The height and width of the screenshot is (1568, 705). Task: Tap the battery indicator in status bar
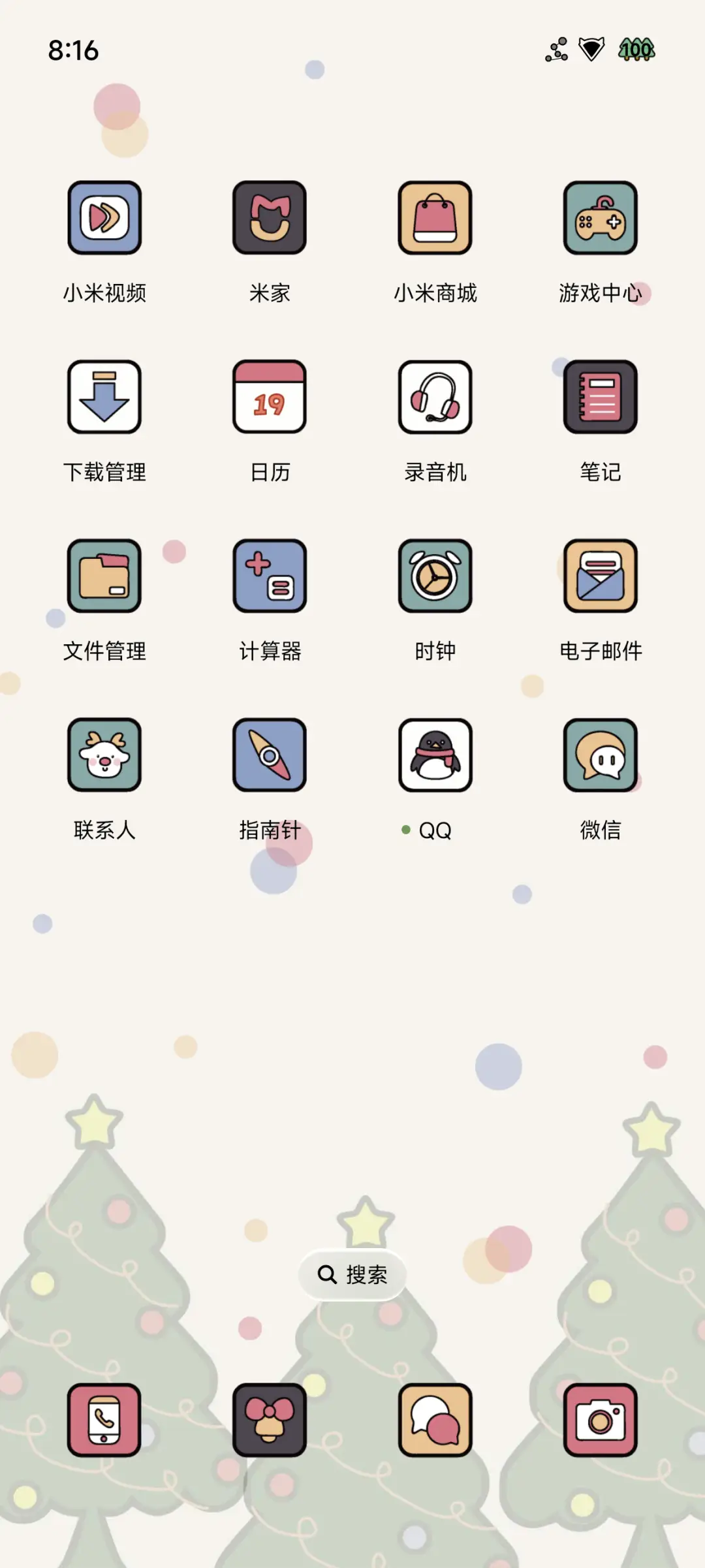pyautogui.click(x=636, y=49)
